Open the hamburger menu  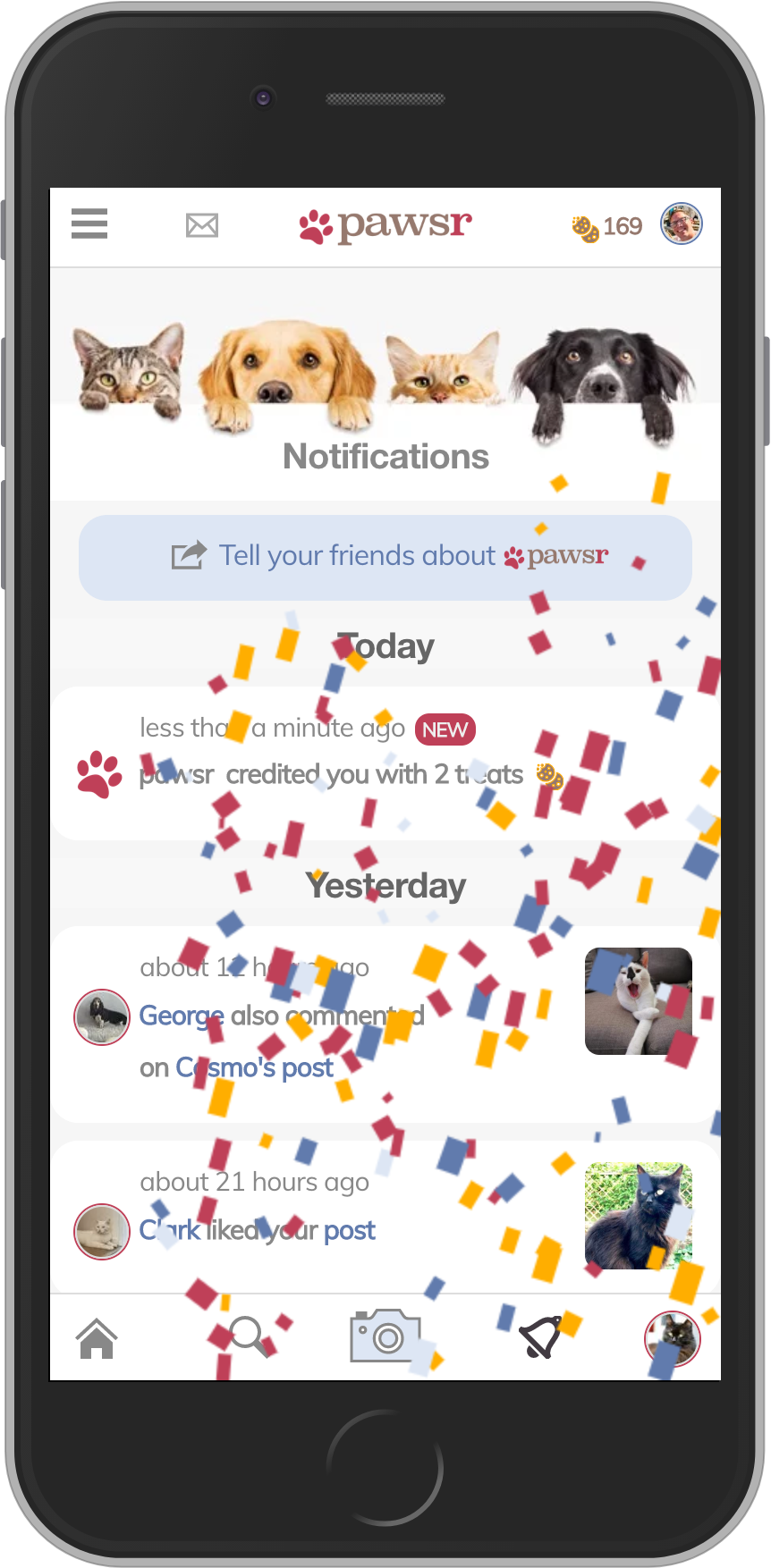[x=89, y=223]
